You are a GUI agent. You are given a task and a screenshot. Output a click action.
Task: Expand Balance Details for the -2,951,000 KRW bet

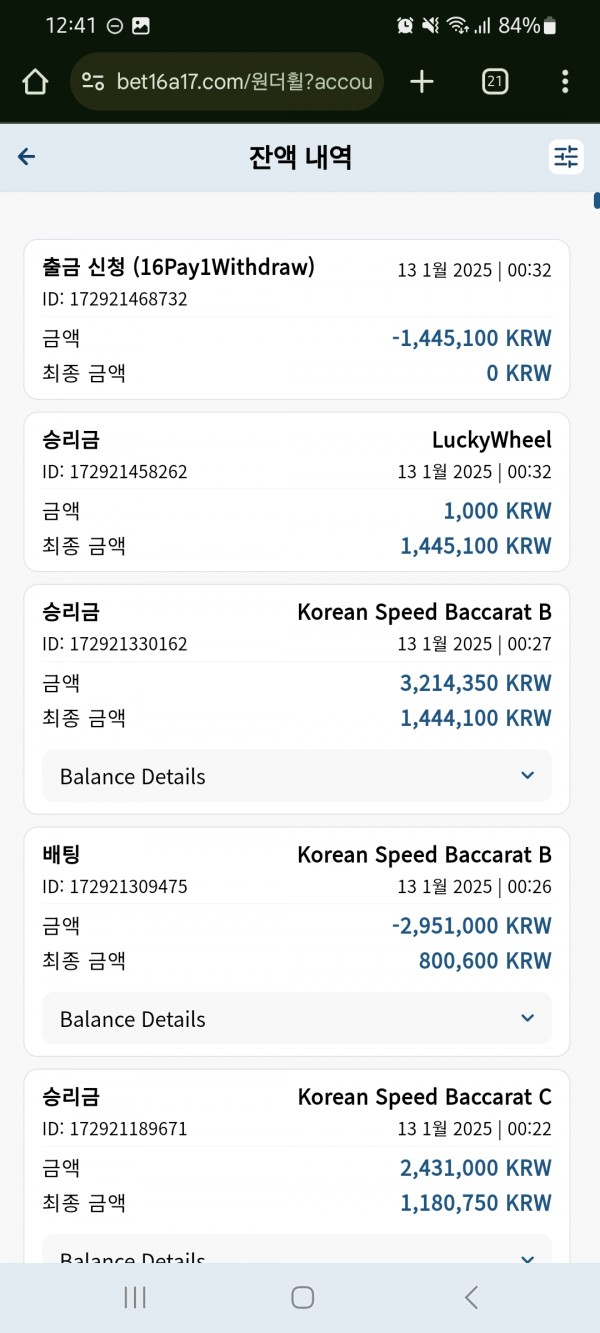click(297, 1019)
